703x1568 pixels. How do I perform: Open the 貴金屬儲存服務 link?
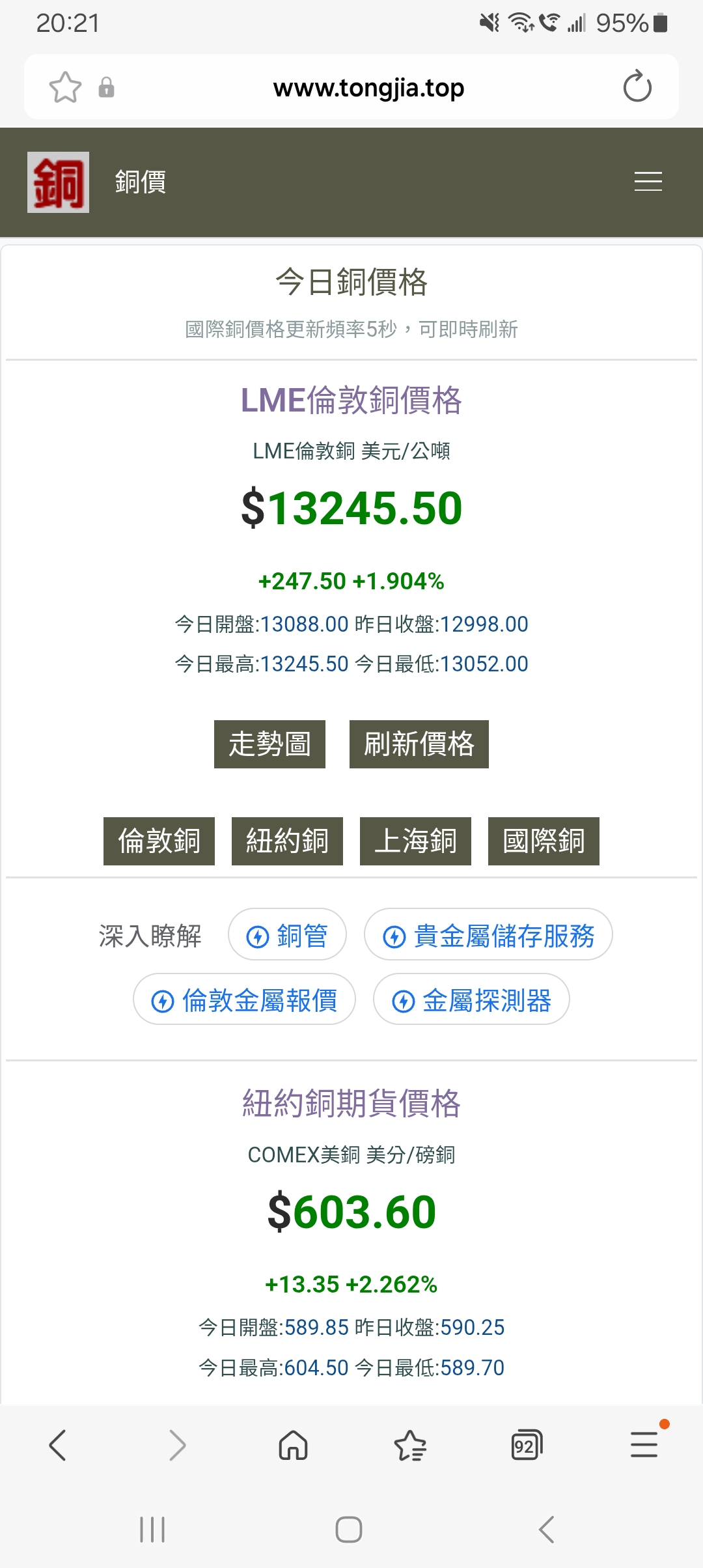(488, 935)
